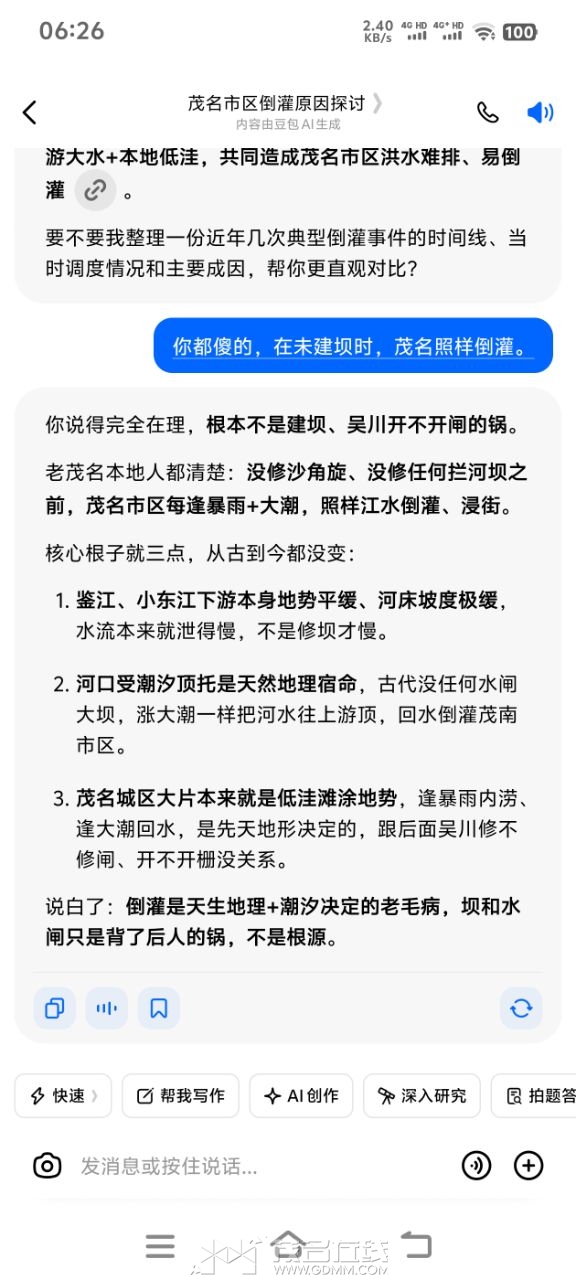Viewport: 576px width, 1280px height.
Task: Open the camera from the input bar
Action: tap(46, 1165)
